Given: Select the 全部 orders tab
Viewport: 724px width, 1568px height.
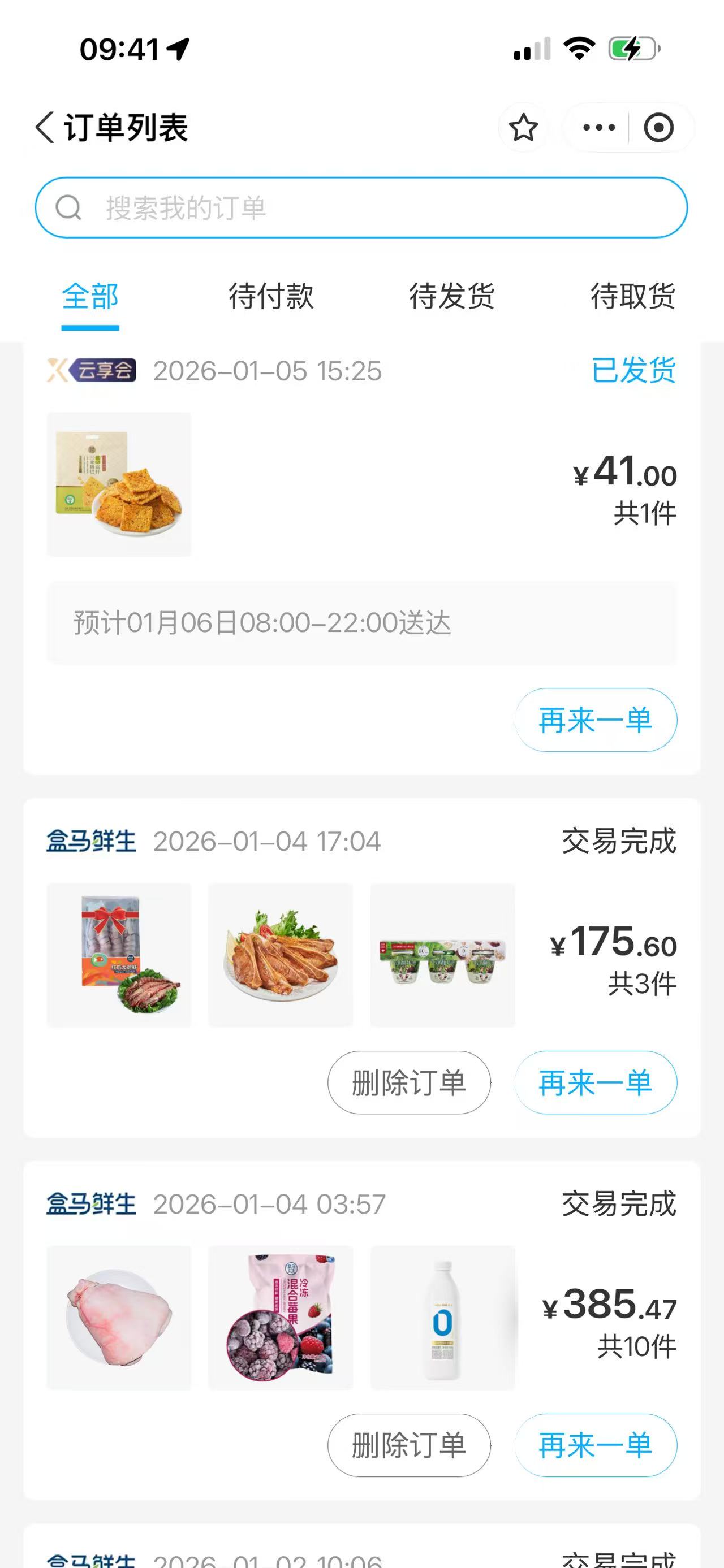Looking at the screenshot, I should pos(90,297).
